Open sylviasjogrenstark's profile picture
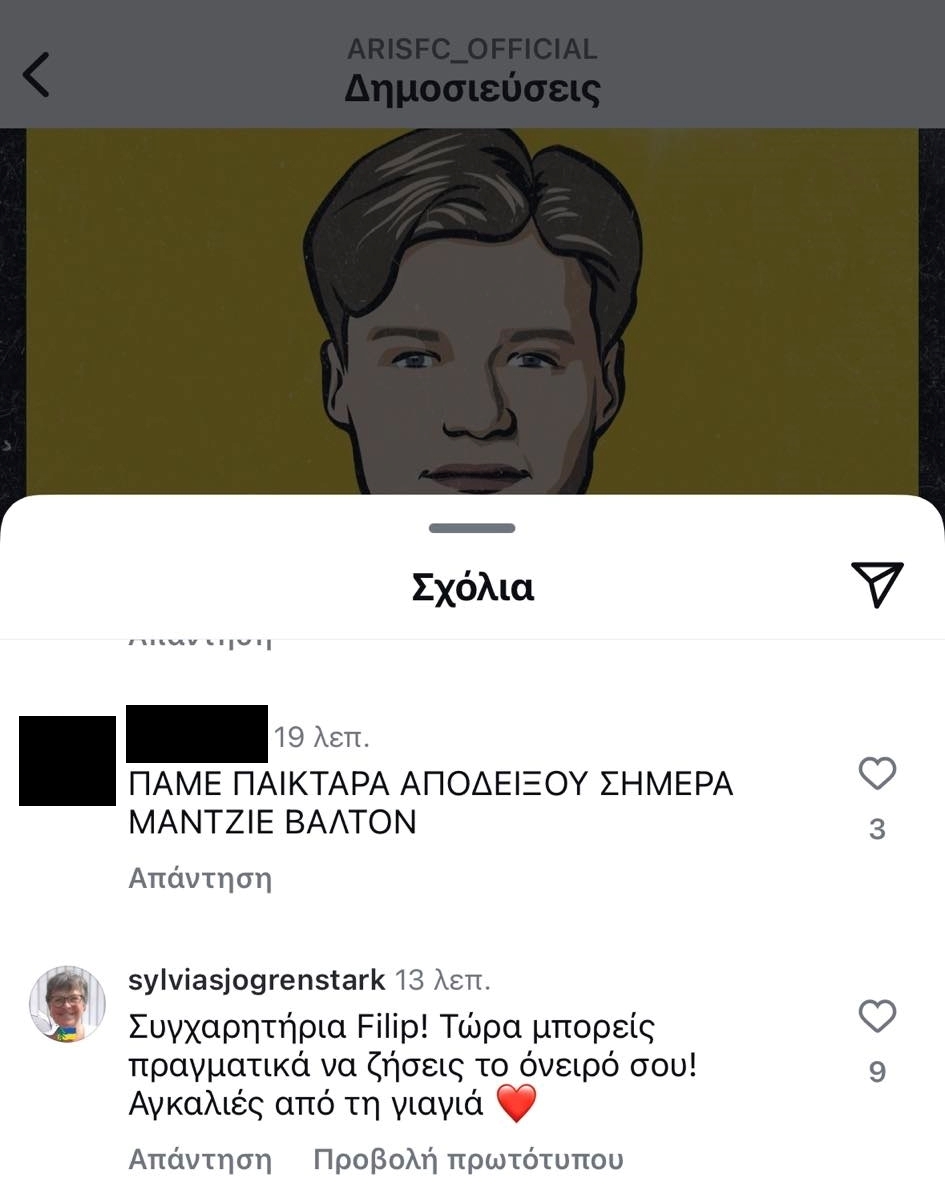Screen dimensions: 945x1195 [67, 1004]
